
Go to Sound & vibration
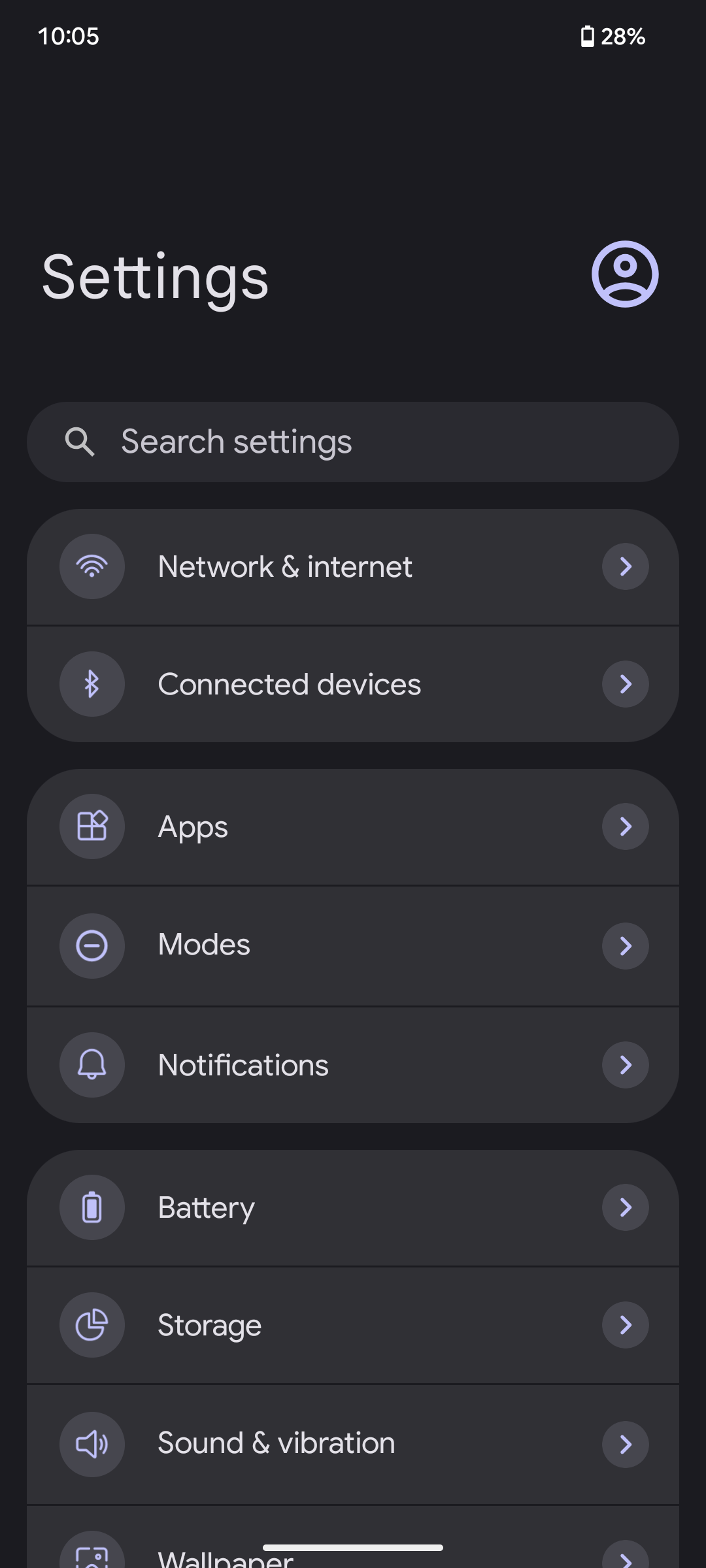(353, 1444)
